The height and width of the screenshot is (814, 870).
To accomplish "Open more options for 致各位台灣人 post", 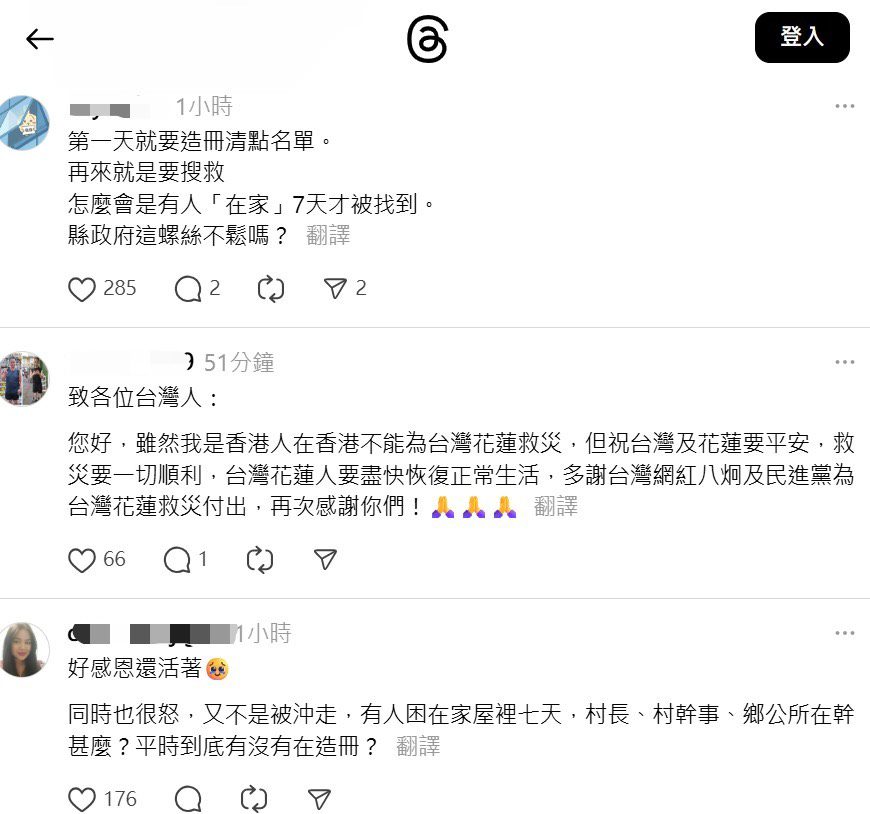I will tap(844, 362).
